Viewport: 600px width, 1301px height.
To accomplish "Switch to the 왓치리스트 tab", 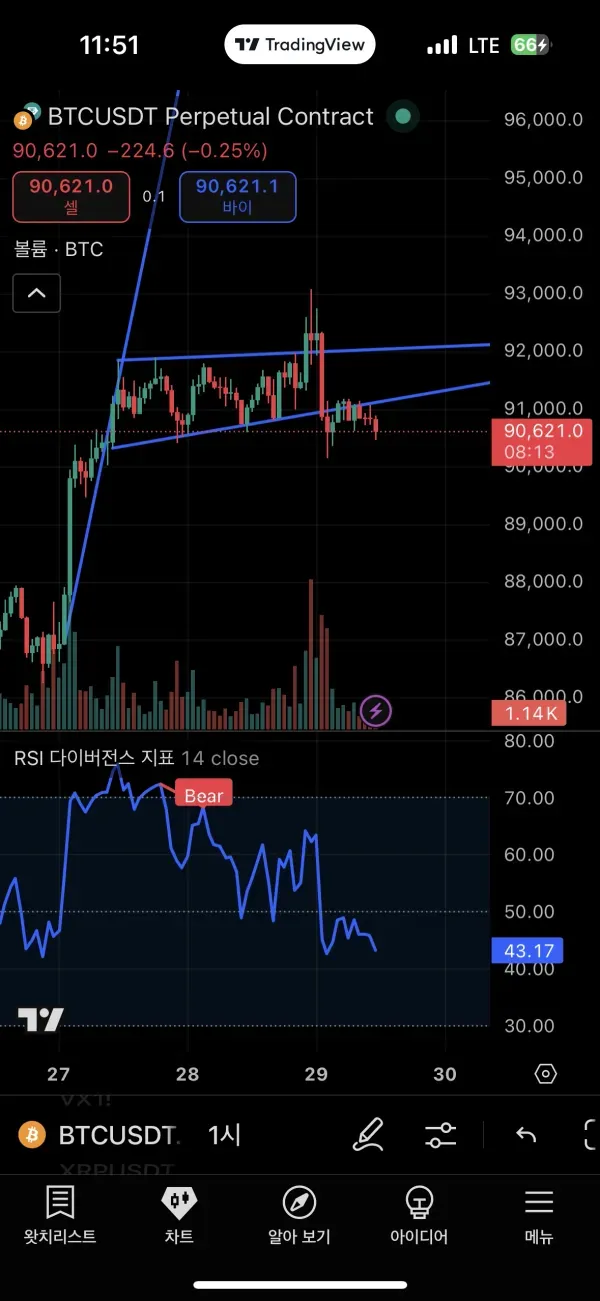I will (60, 1215).
